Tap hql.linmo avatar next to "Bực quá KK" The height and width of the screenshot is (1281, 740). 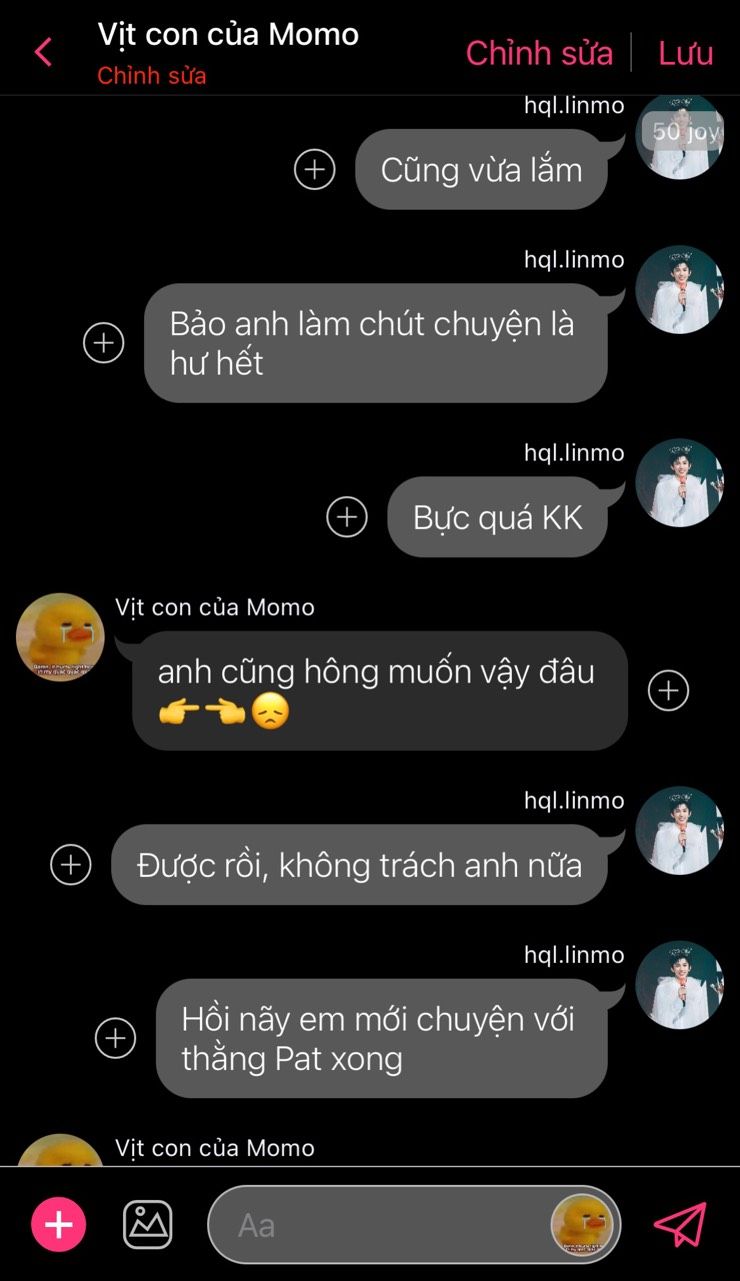(x=679, y=483)
